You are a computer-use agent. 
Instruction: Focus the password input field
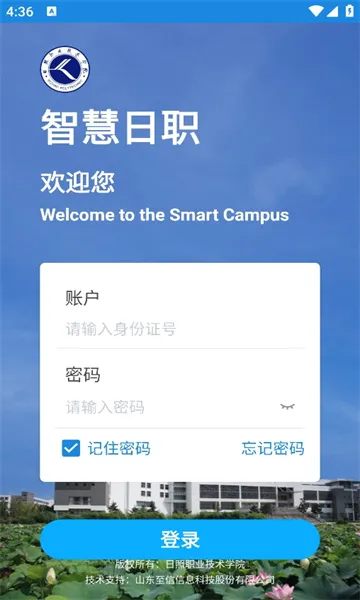click(168, 407)
